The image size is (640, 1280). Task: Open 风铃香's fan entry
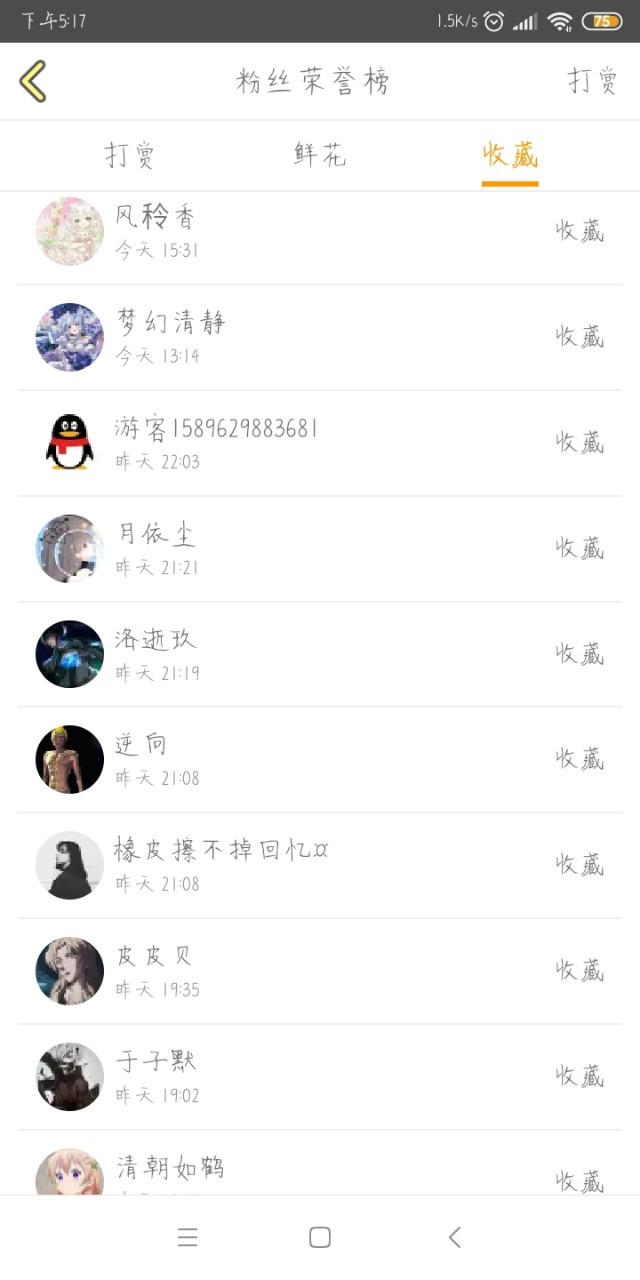[x=320, y=232]
